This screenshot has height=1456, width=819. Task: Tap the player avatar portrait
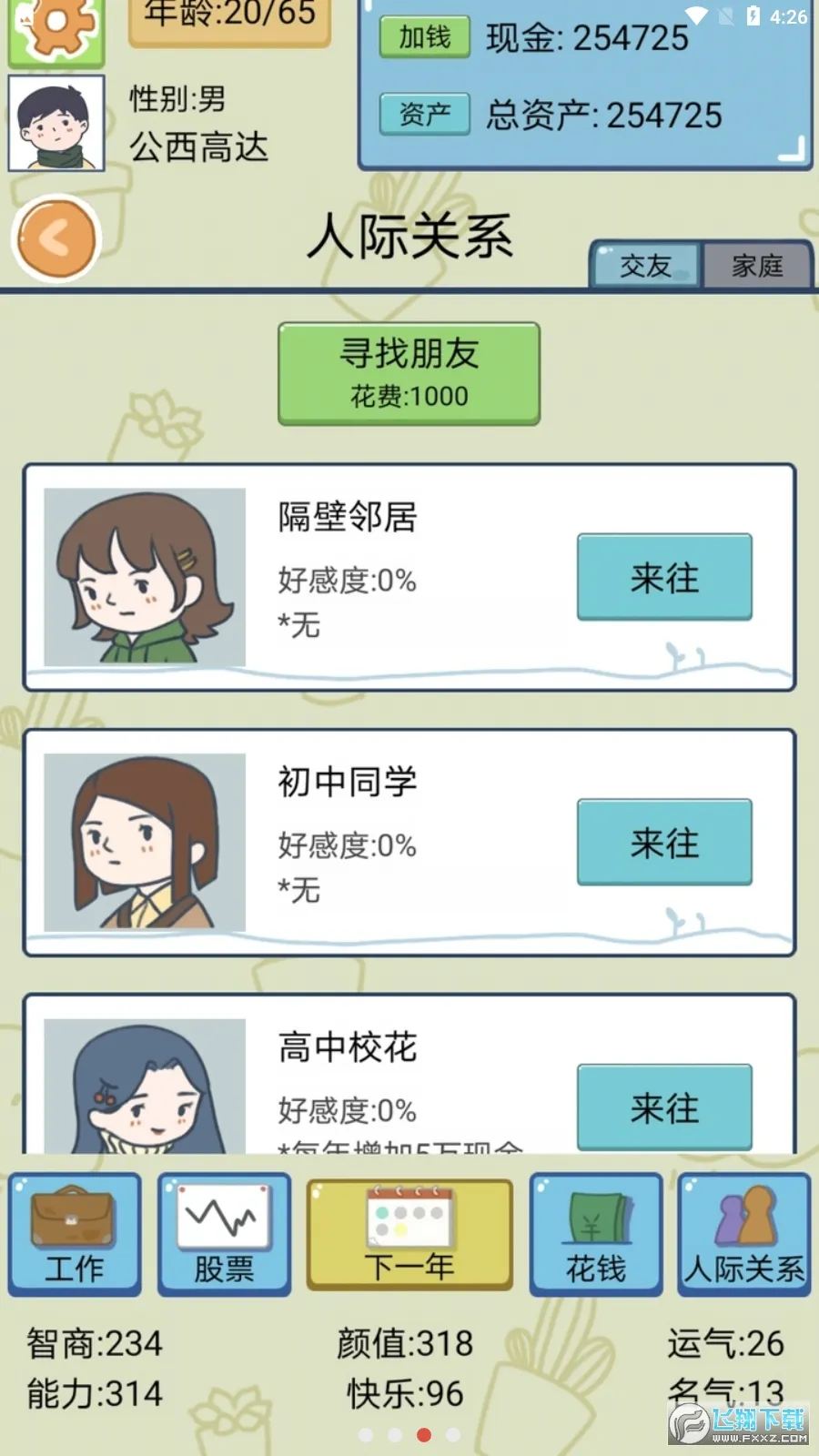[x=56, y=124]
